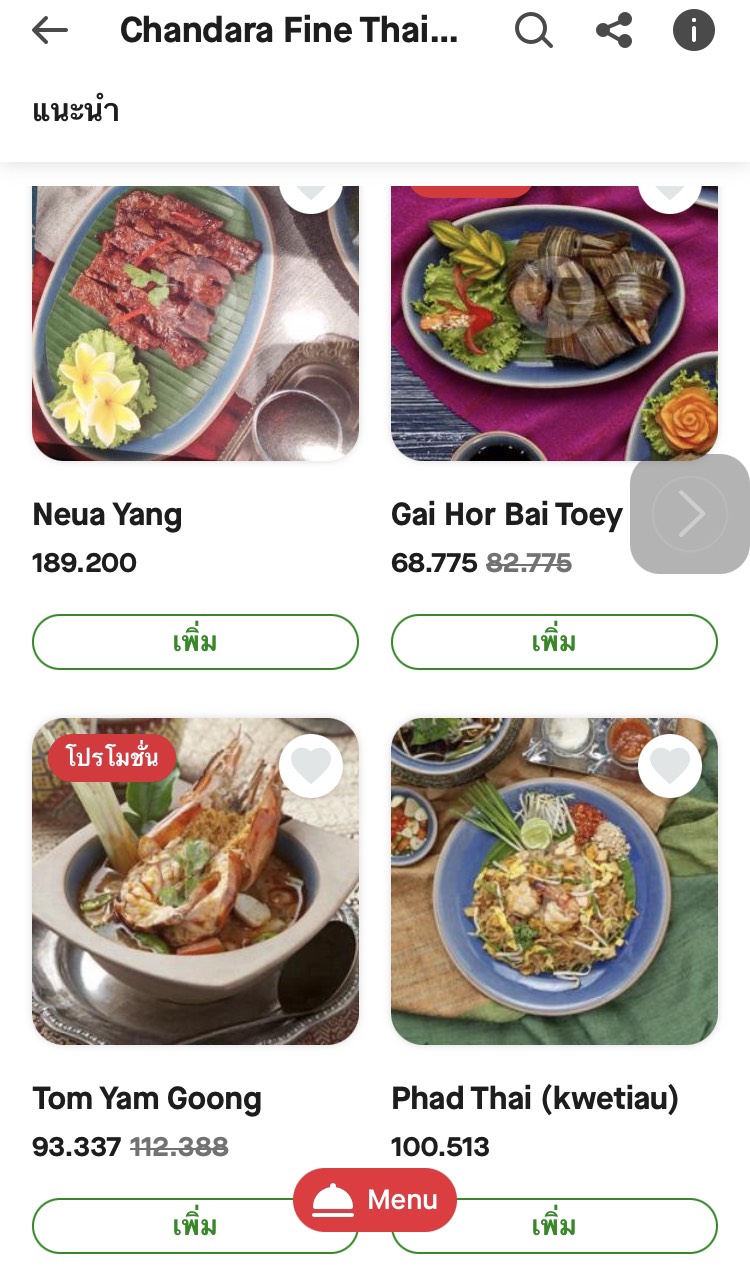Tap the floating right-arrow button

point(690,514)
